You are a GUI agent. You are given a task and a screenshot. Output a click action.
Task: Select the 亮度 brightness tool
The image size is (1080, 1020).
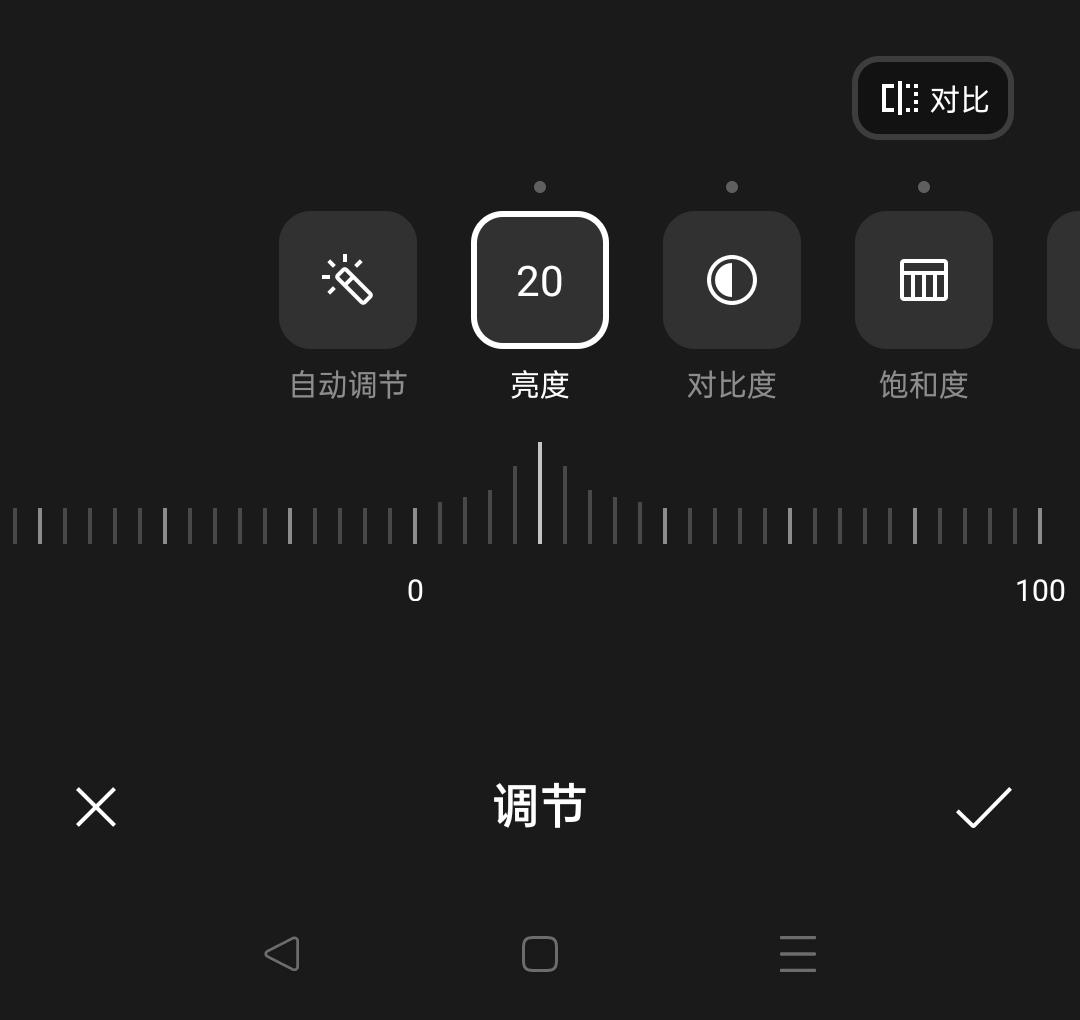click(540, 280)
